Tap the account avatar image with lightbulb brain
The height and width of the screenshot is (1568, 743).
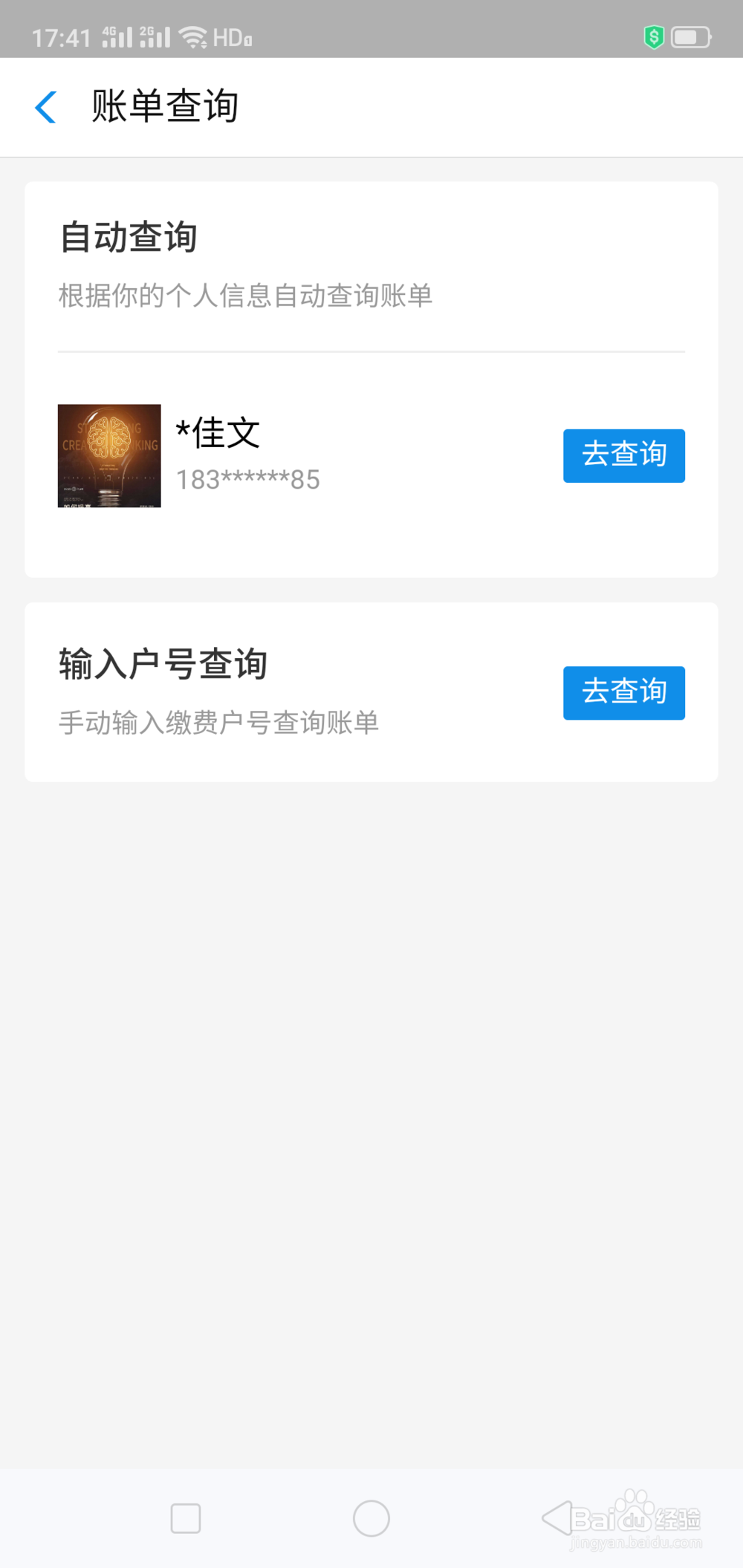click(x=108, y=455)
